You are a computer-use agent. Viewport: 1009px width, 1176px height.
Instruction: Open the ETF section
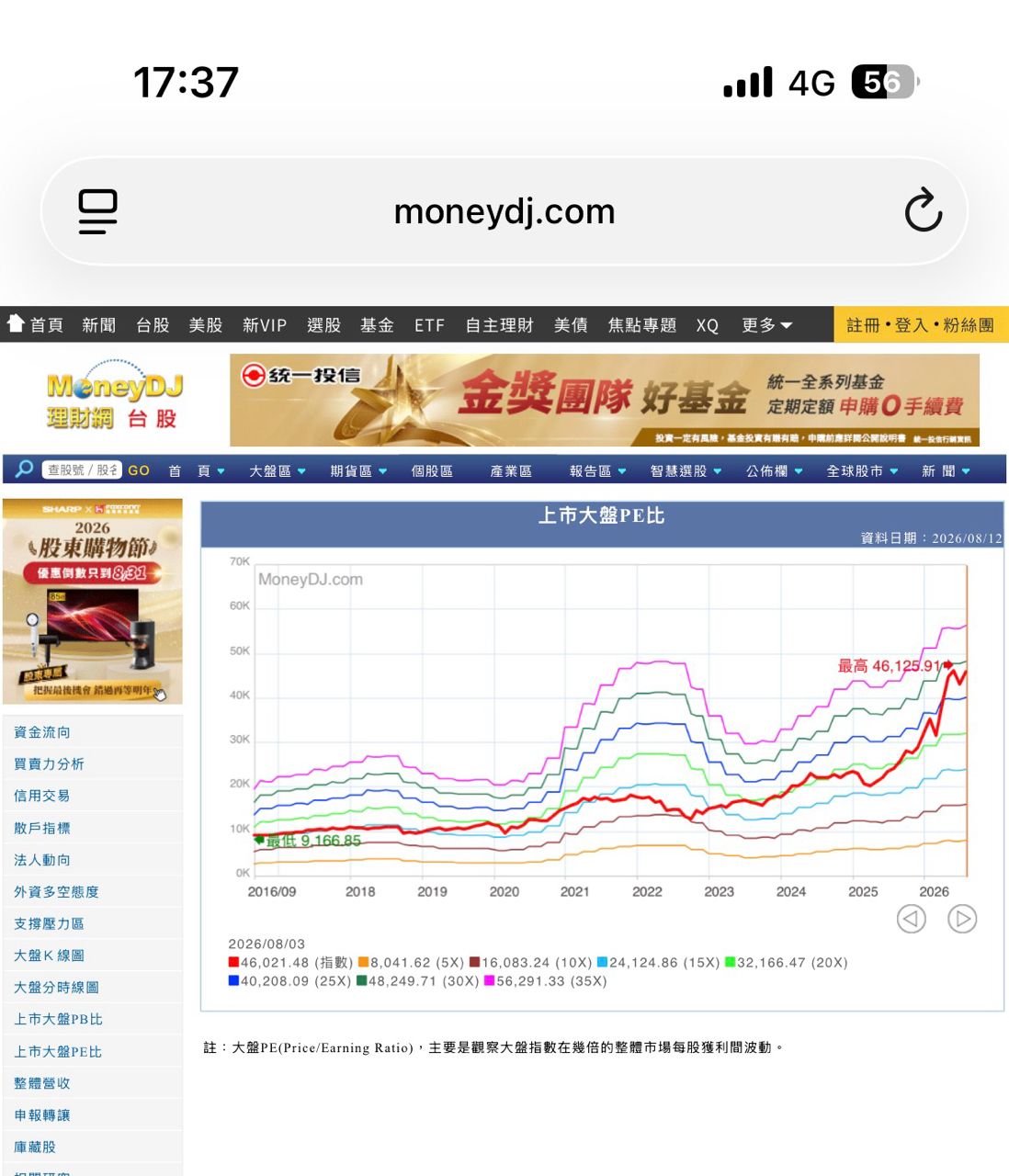429,325
